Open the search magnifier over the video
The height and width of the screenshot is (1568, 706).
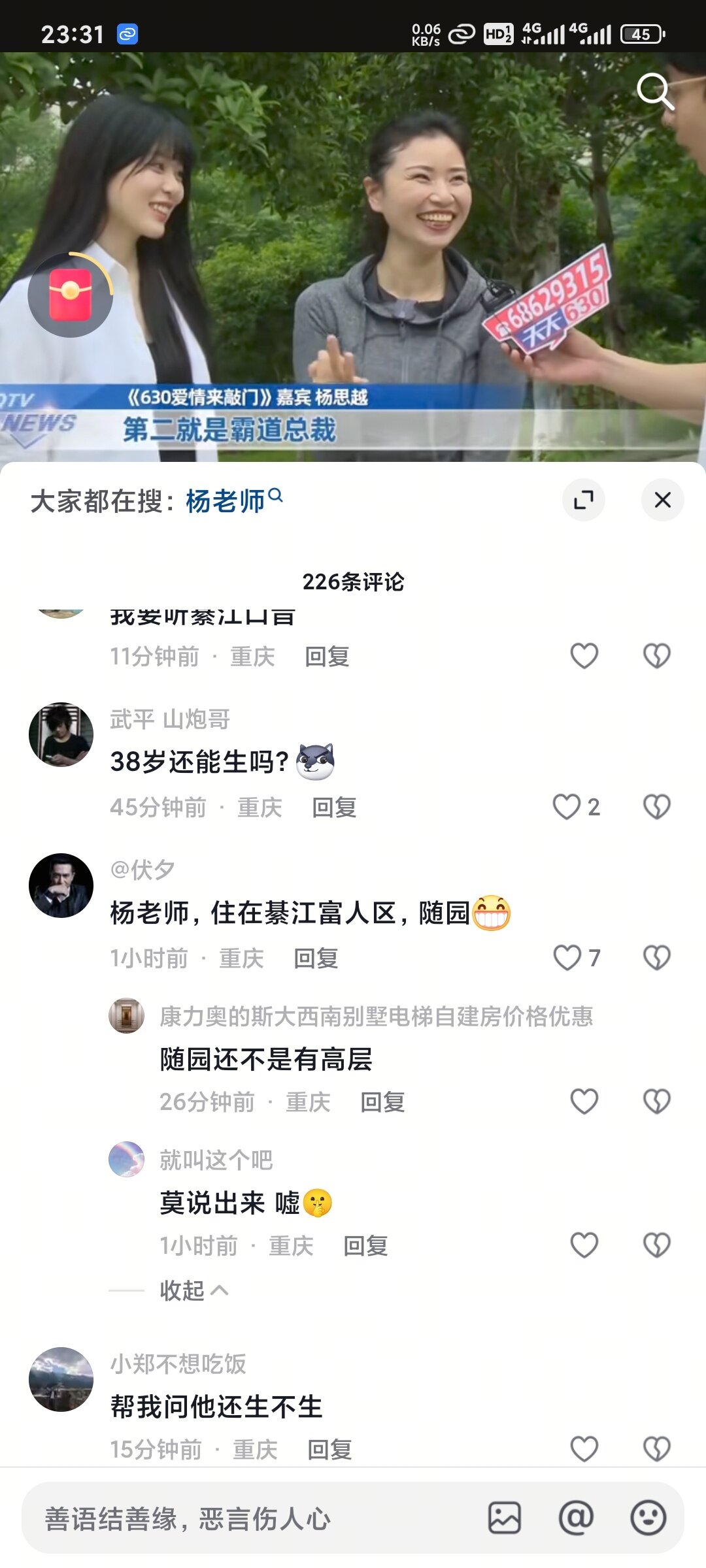point(655,91)
